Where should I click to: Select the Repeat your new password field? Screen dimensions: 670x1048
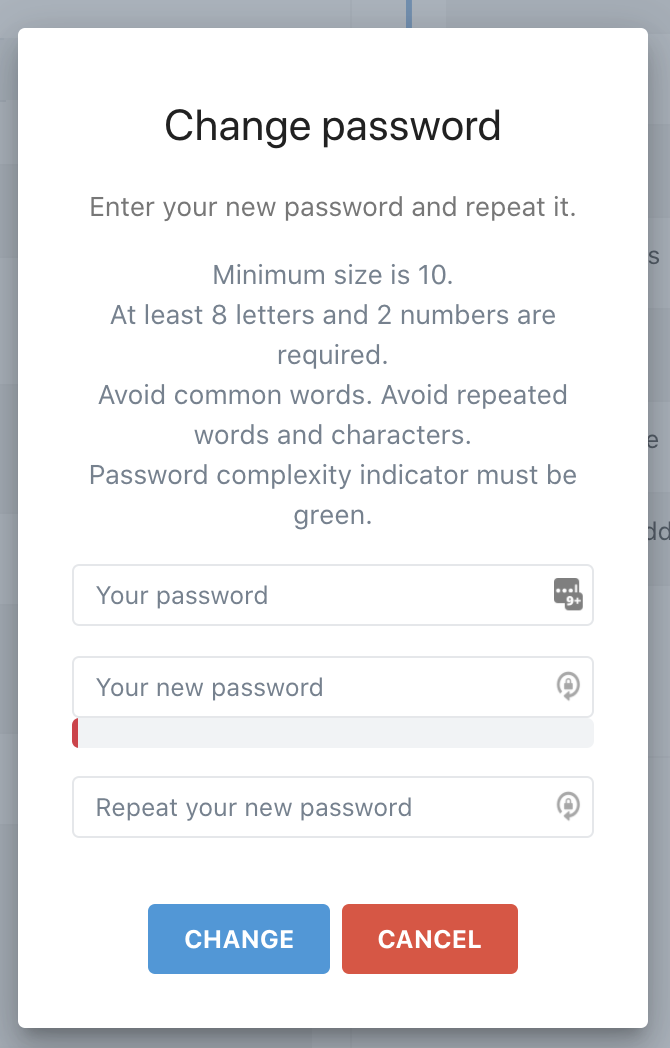pyautogui.click(x=310, y=807)
